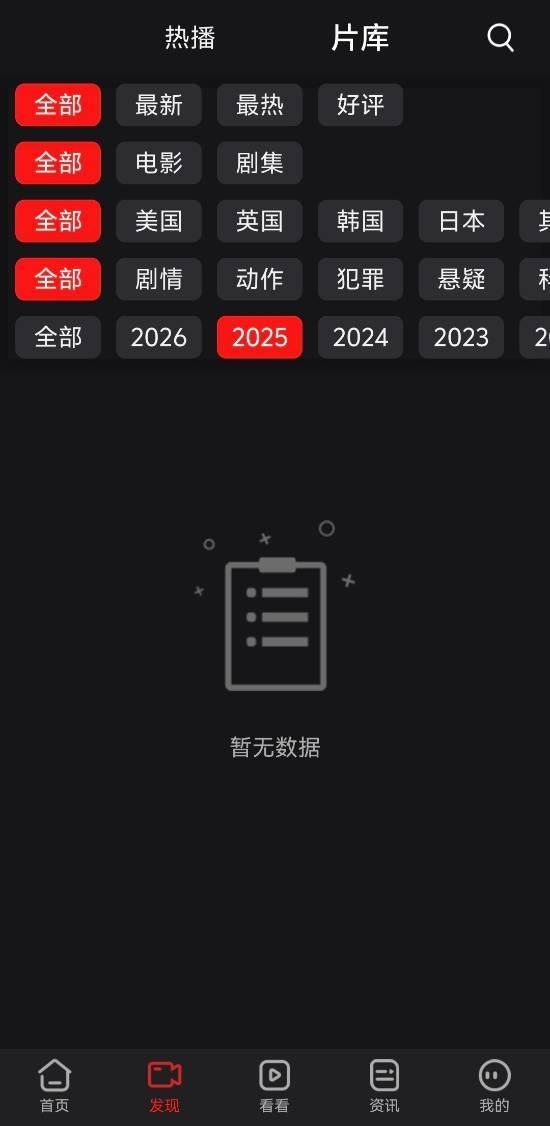The image size is (550, 1126).
Task: Open the search magnifier icon
Action: tap(500, 37)
